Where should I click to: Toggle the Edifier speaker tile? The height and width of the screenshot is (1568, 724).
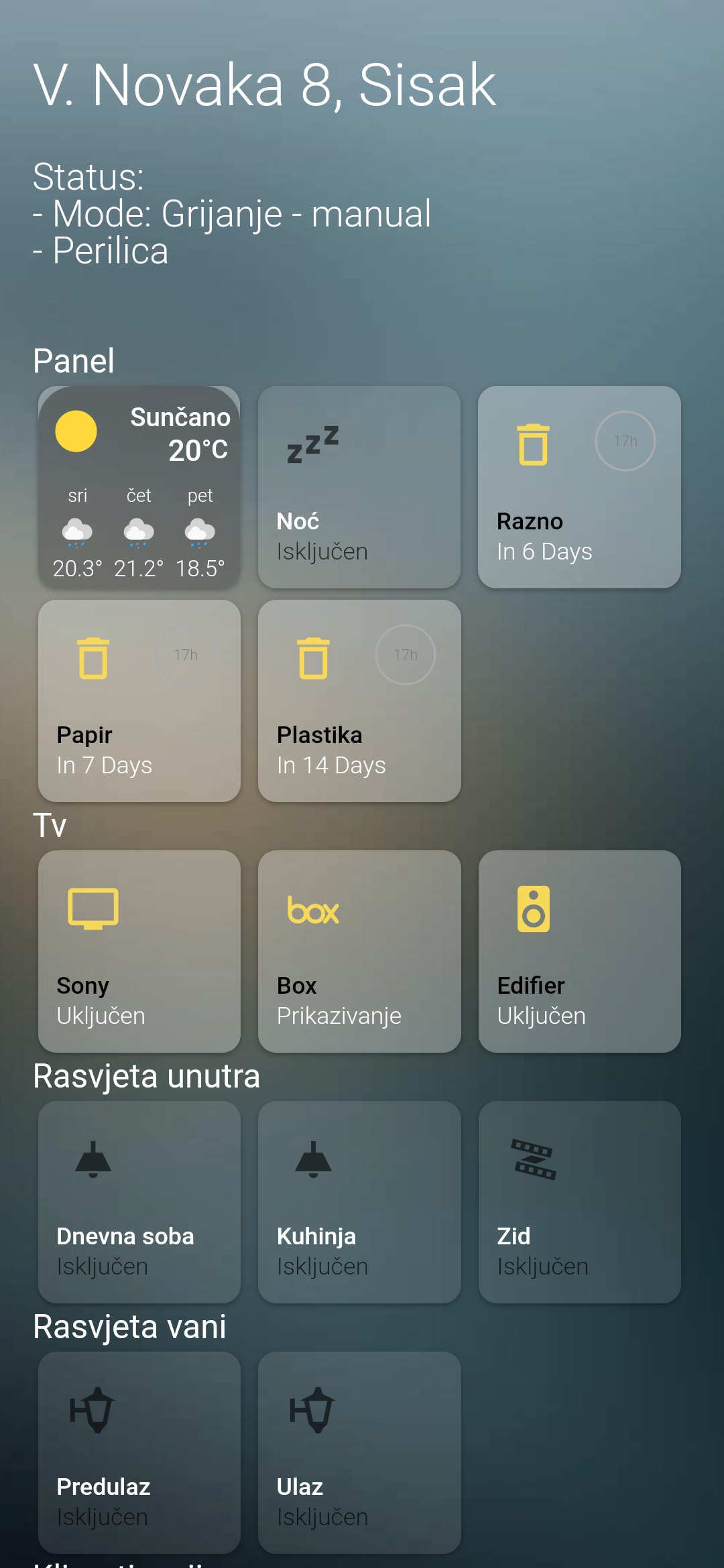pyautogui.click(x=579, y=952)
